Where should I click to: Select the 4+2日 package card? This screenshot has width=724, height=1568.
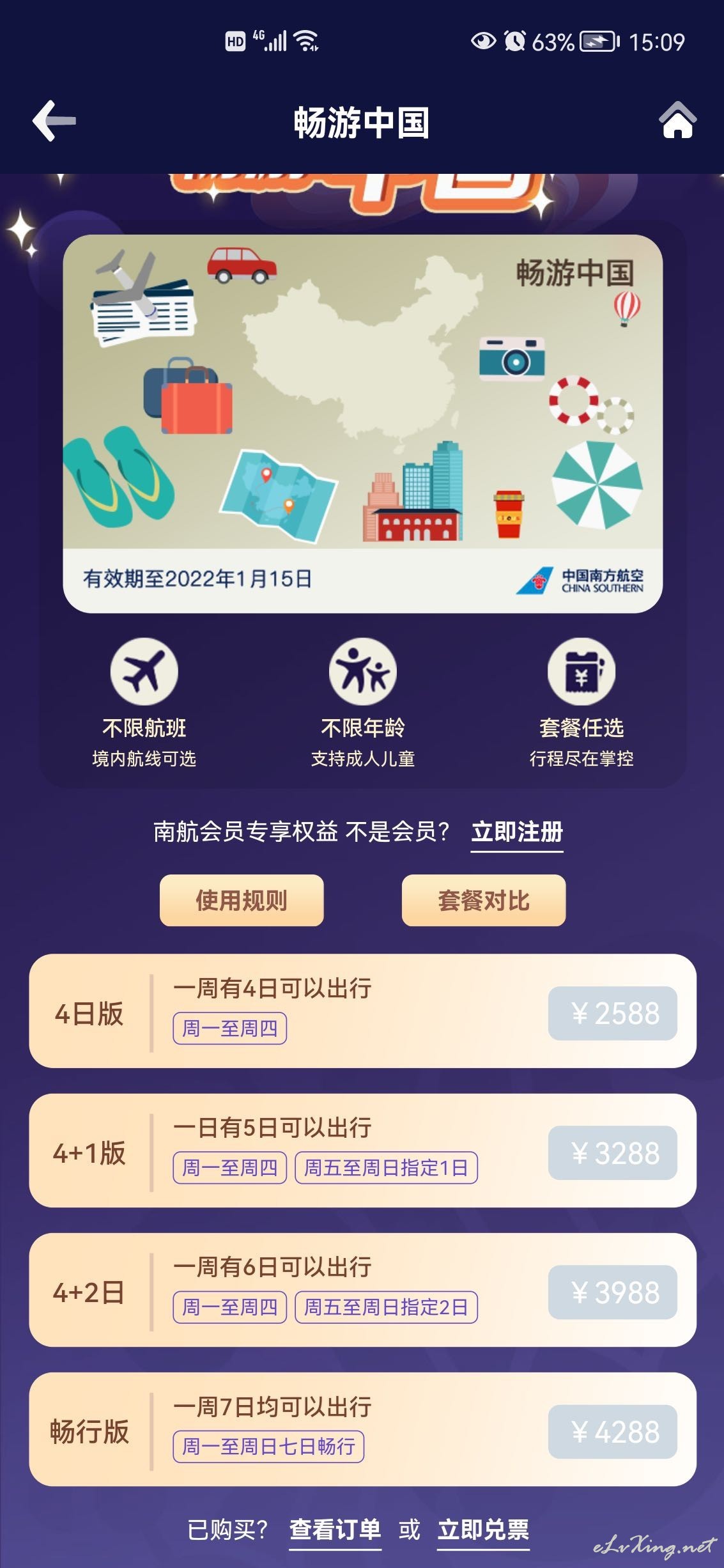point(362,1290)
